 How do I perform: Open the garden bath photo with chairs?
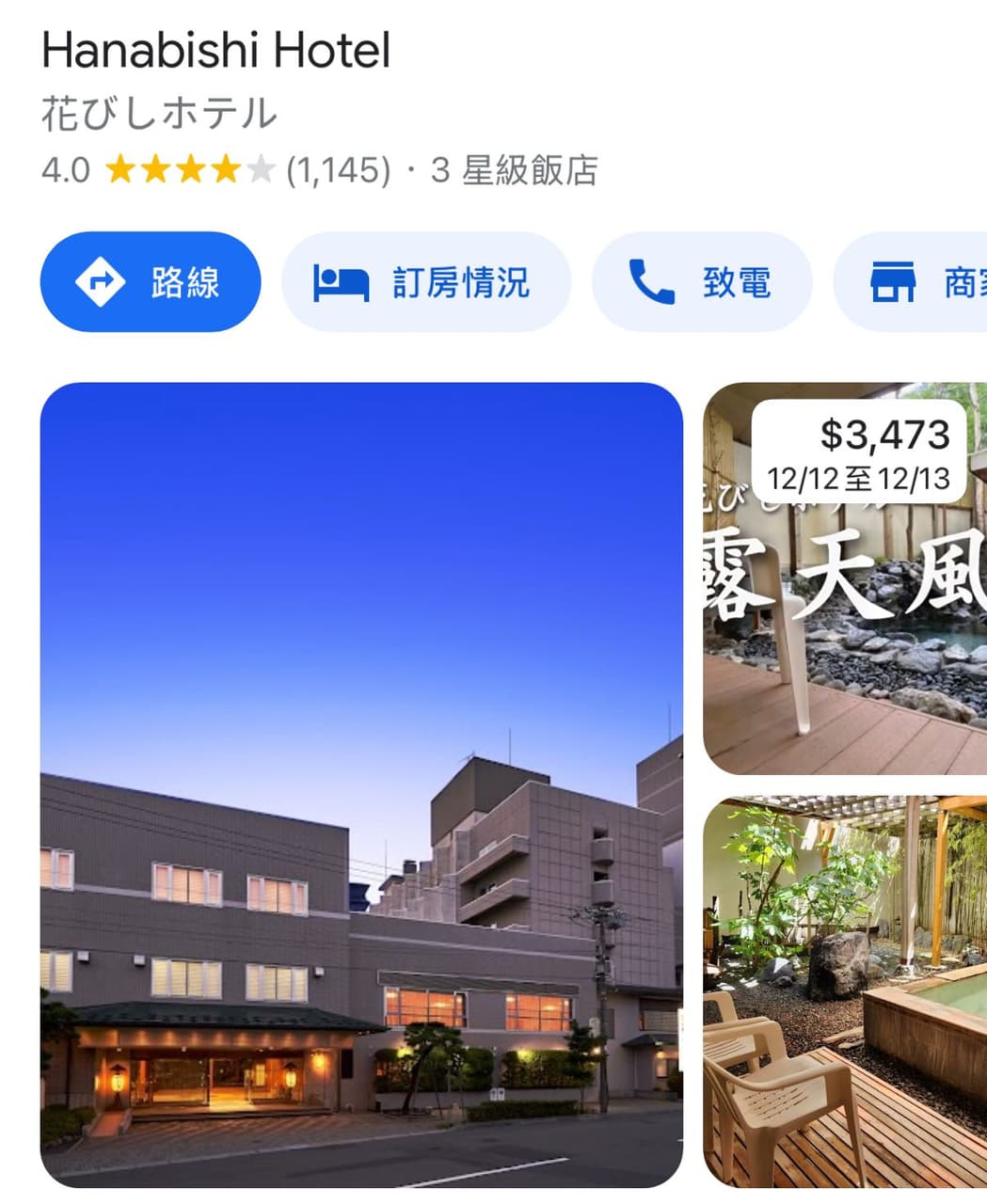(844, 992)
